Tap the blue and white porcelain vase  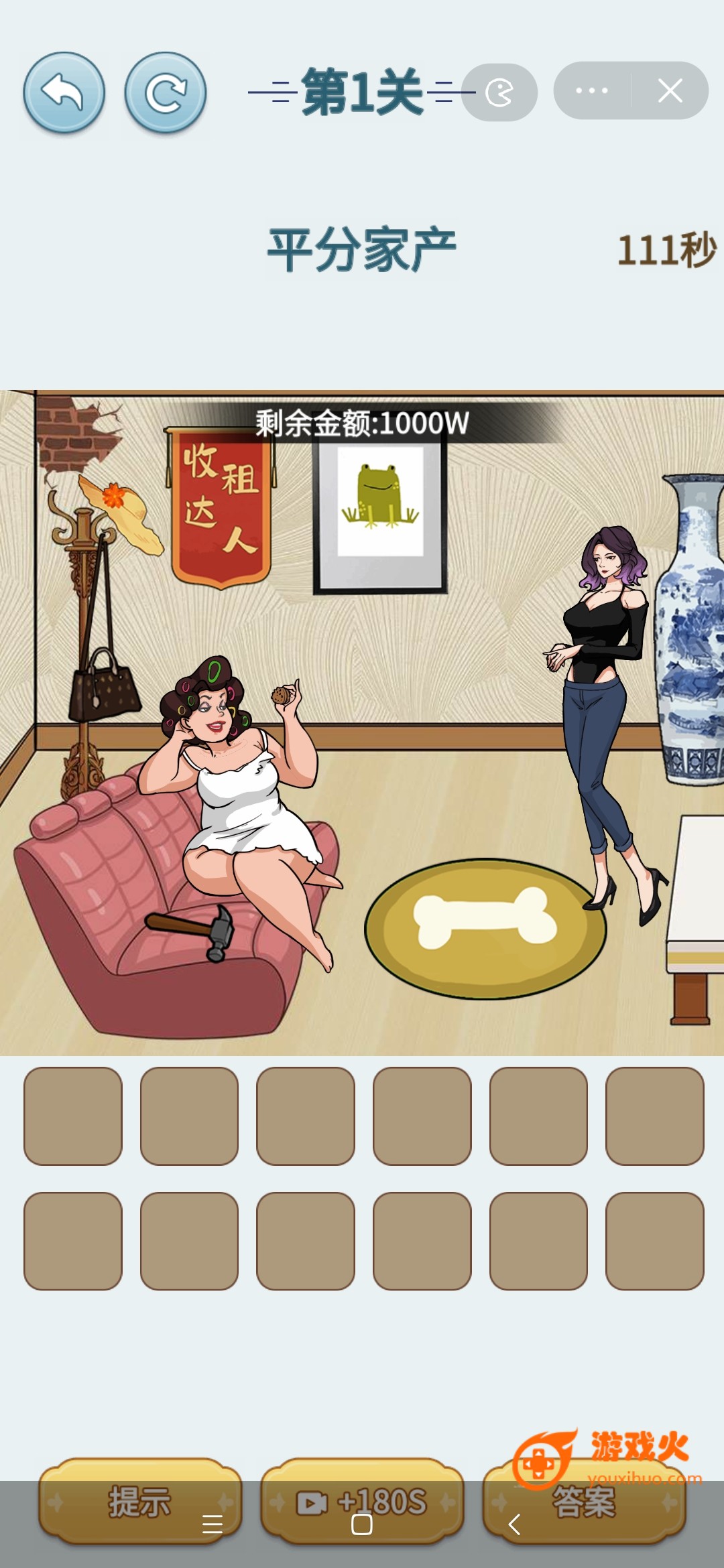[690, 630]
